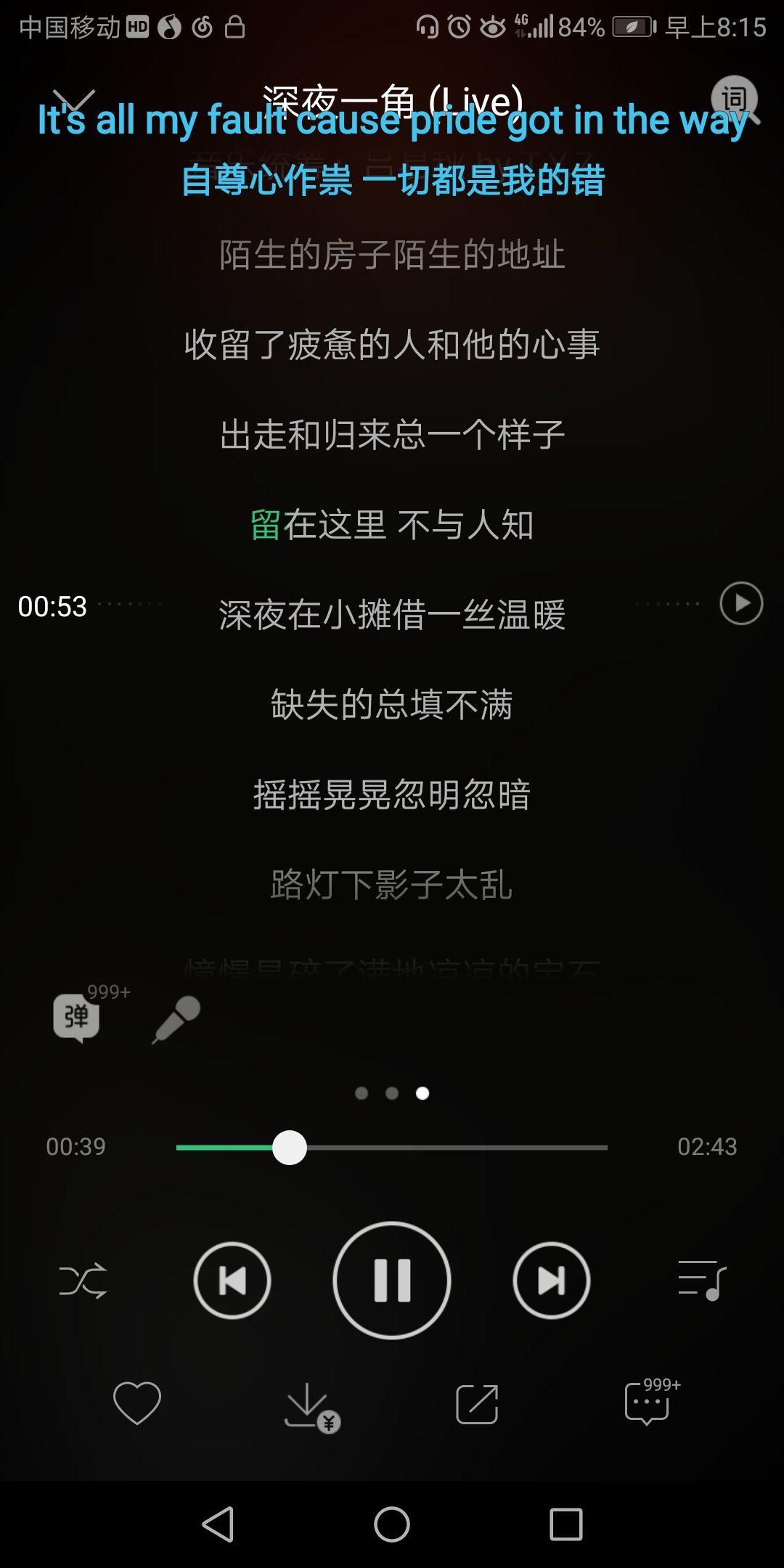This screenshot has width=784, height=1568.
Task: Open the play queue list
Action: click(x=701, y=1281)
